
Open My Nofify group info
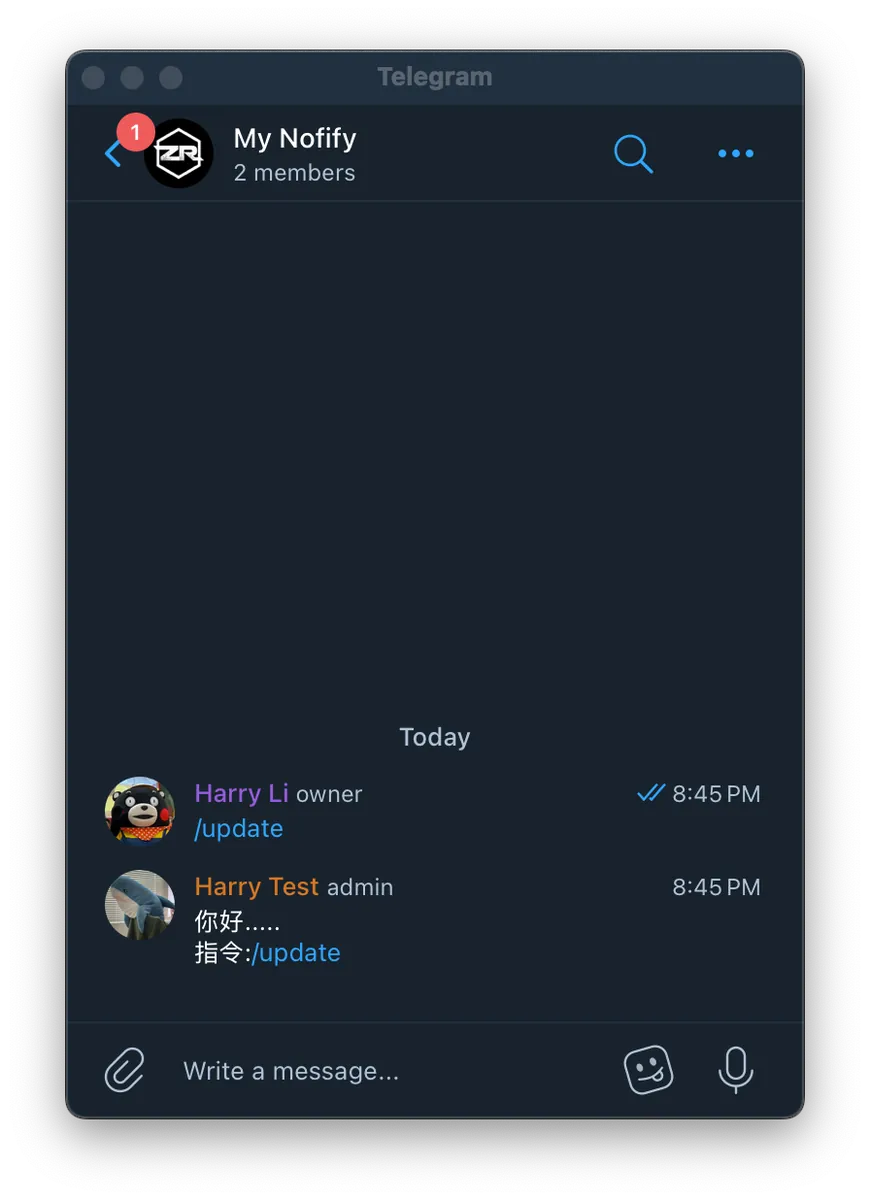[x=294, y=153]
